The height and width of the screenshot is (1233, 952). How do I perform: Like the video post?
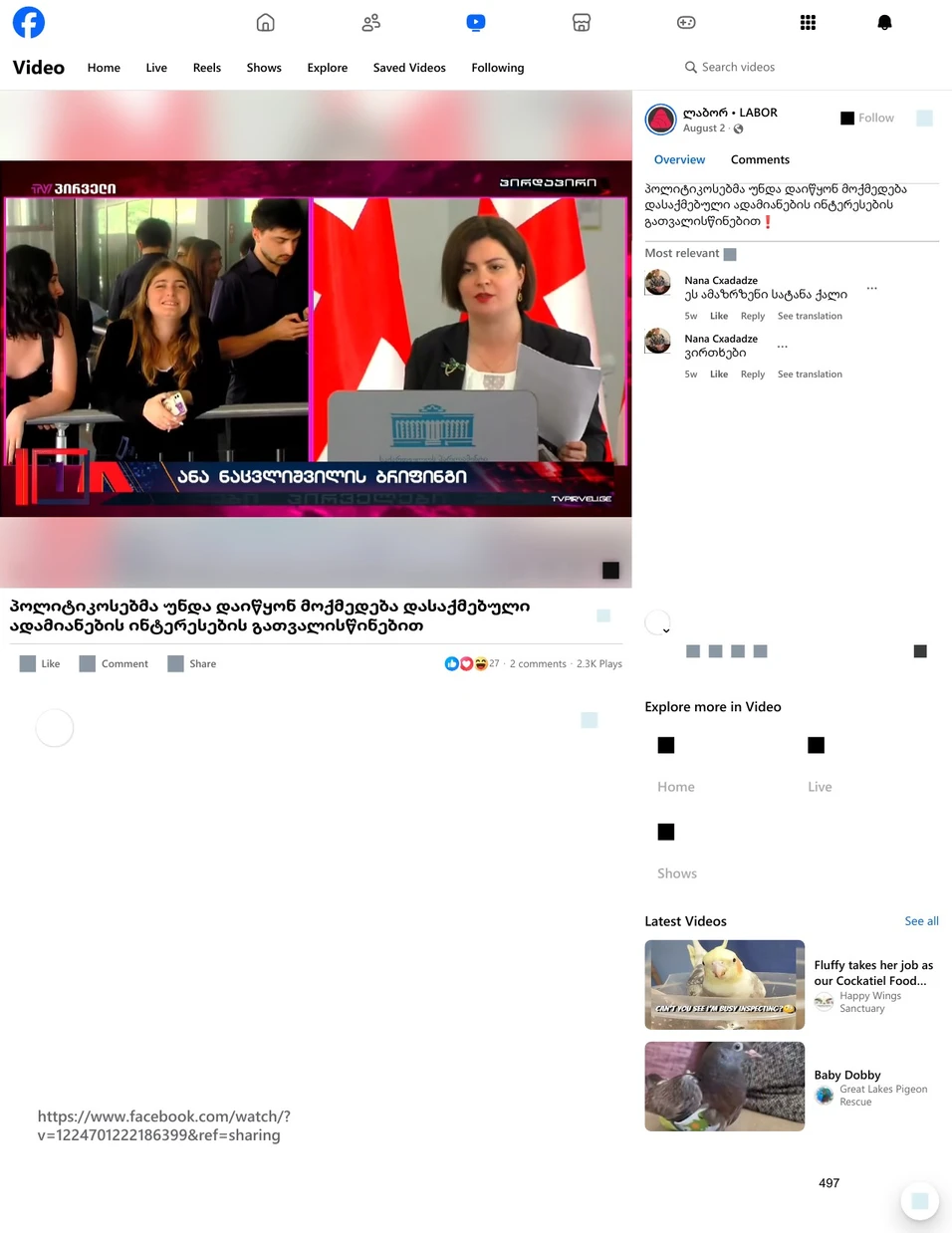(x=41, y=663)
